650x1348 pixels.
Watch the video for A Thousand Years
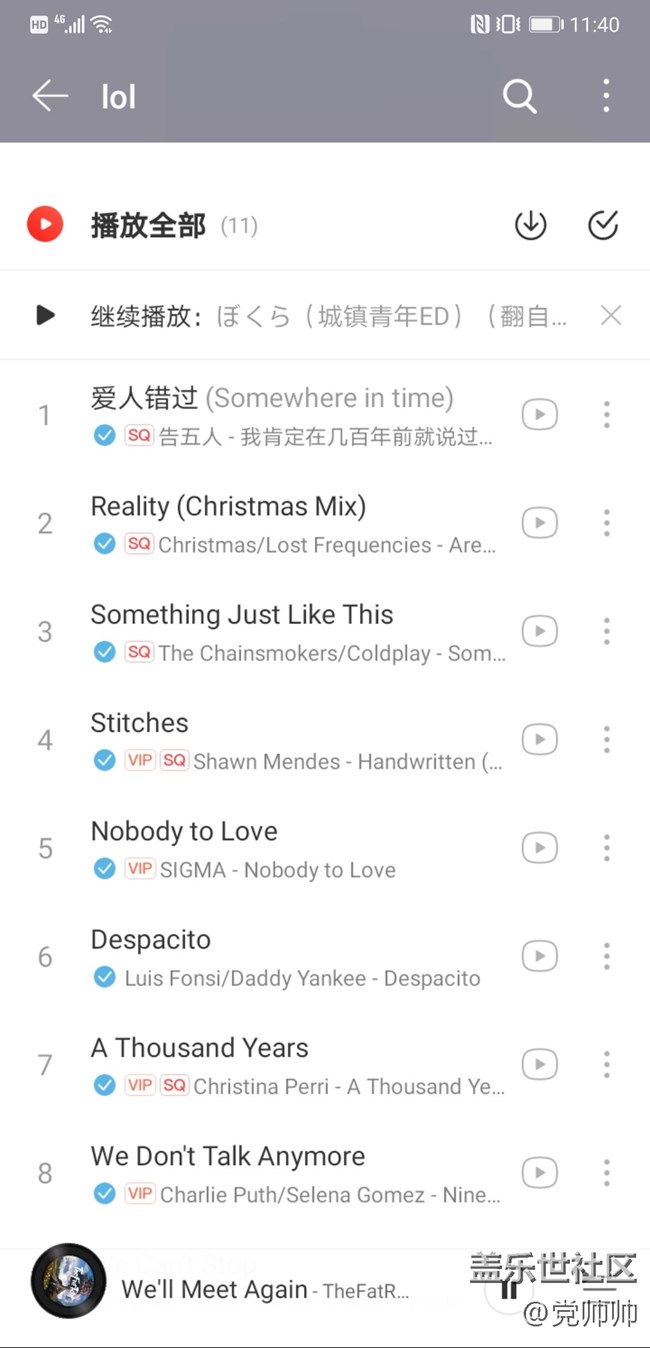(540, 1064)
